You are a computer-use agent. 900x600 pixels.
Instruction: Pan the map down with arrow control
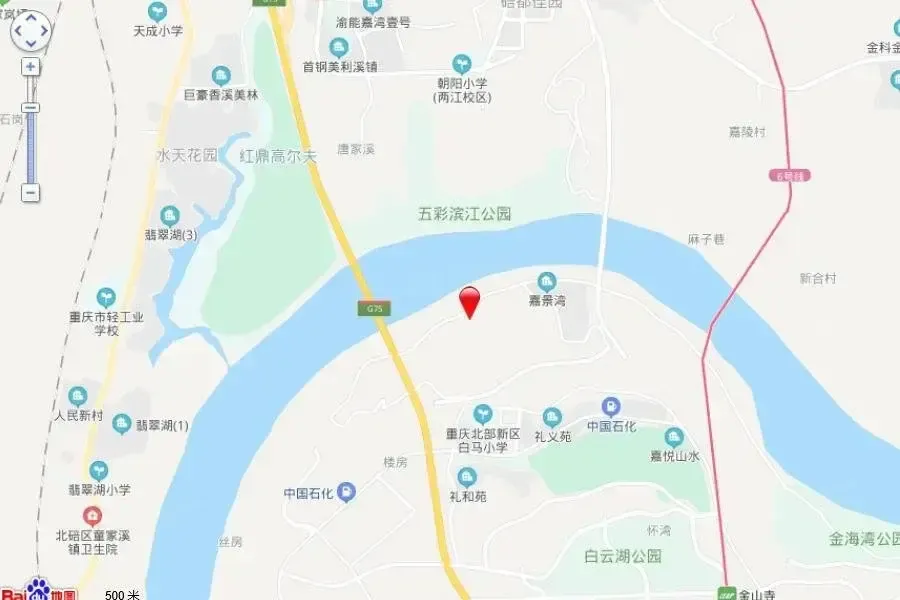pos(31,43)
